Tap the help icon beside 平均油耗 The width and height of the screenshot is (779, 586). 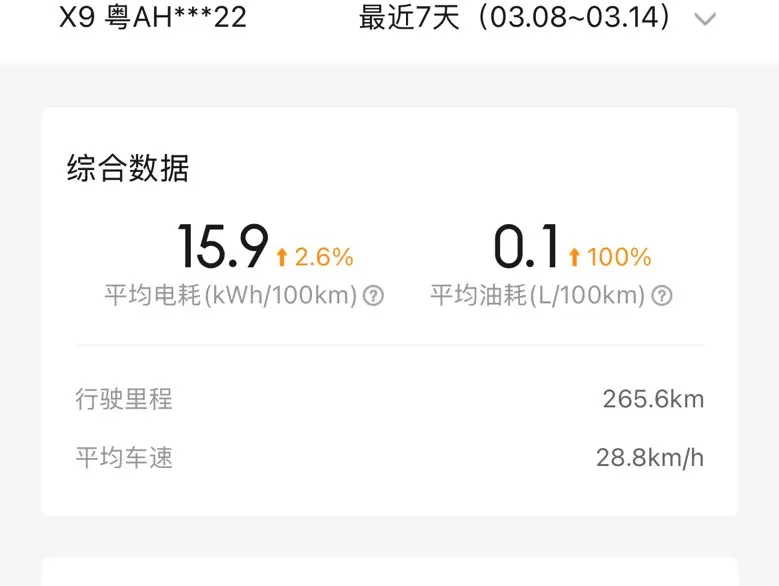click(662, 295)
